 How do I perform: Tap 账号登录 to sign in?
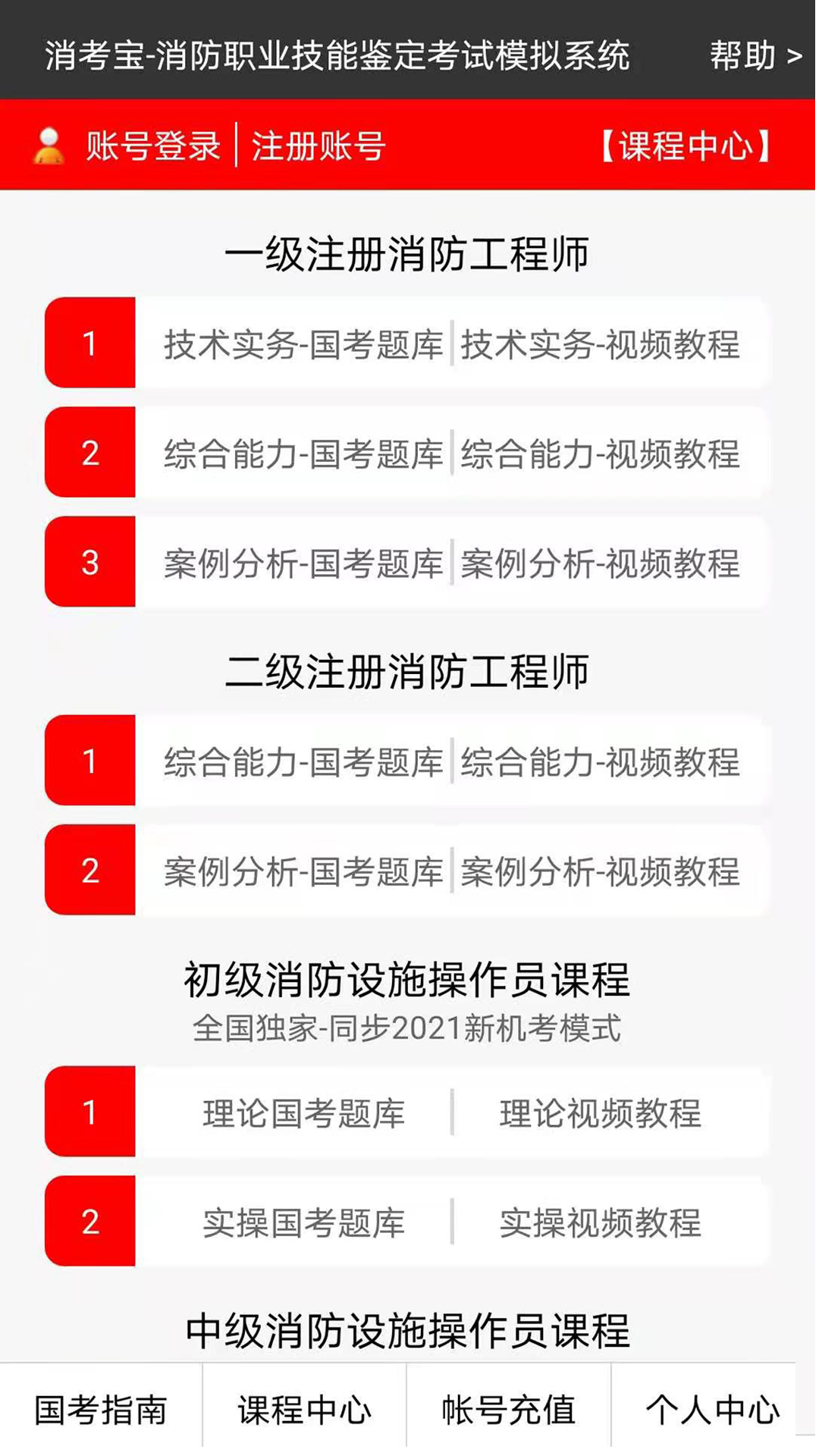[152, 146]
